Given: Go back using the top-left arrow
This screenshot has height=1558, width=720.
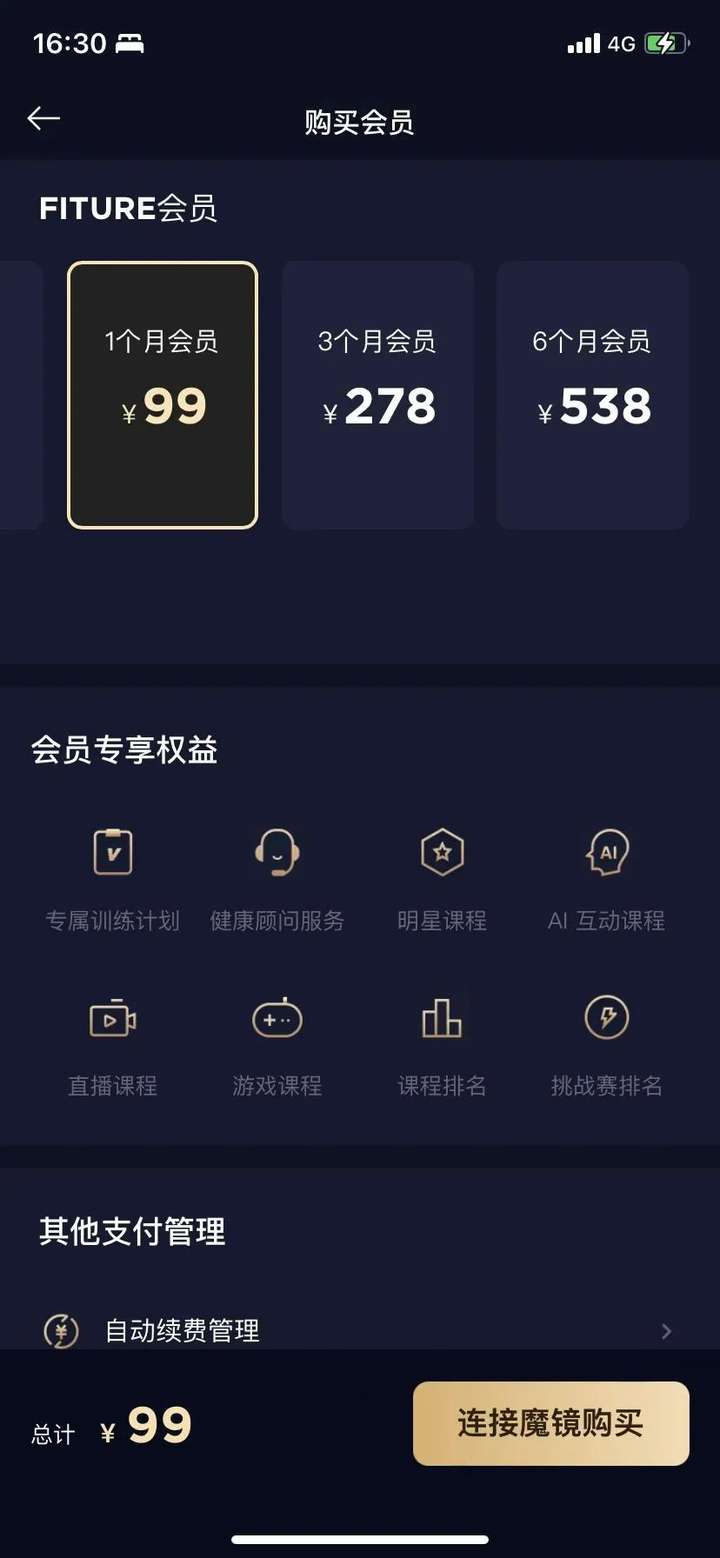Looking at the screenshot, I should [x=44, y=120].
